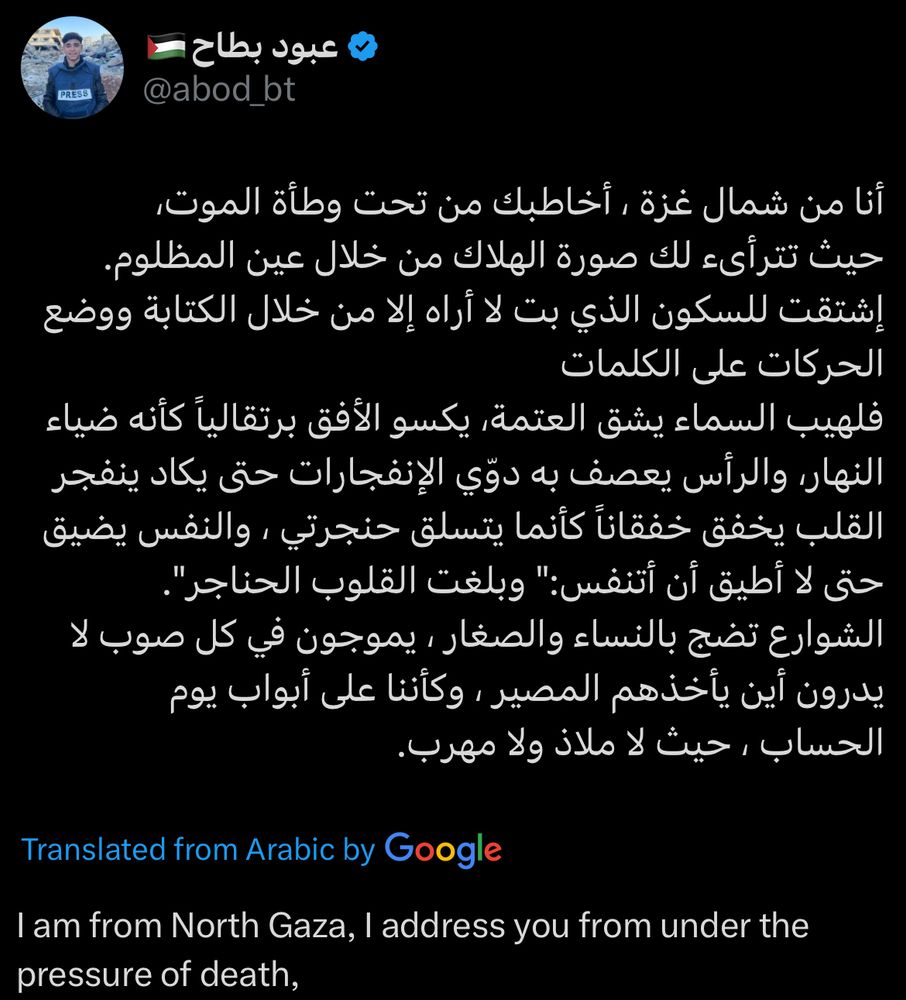Click the red 'e' at the end of Google

click(x=492, y=852)
